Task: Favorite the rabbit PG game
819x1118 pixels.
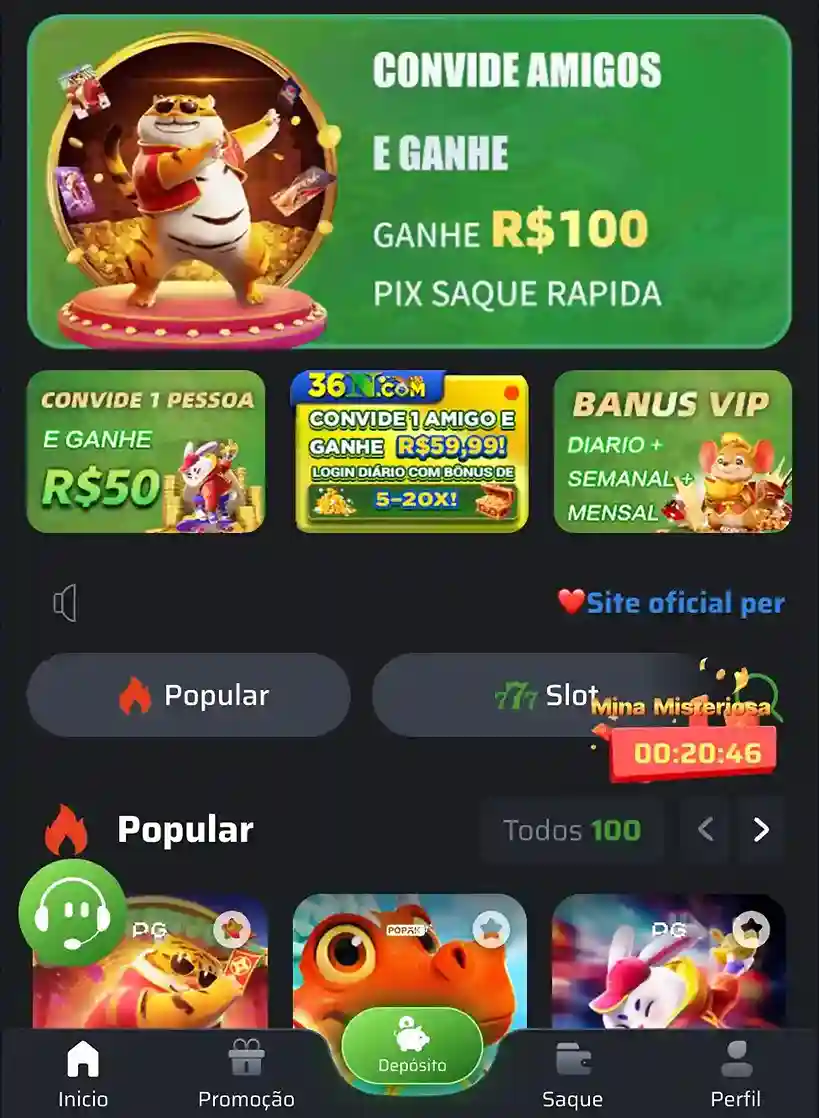Action: point(750,929)
